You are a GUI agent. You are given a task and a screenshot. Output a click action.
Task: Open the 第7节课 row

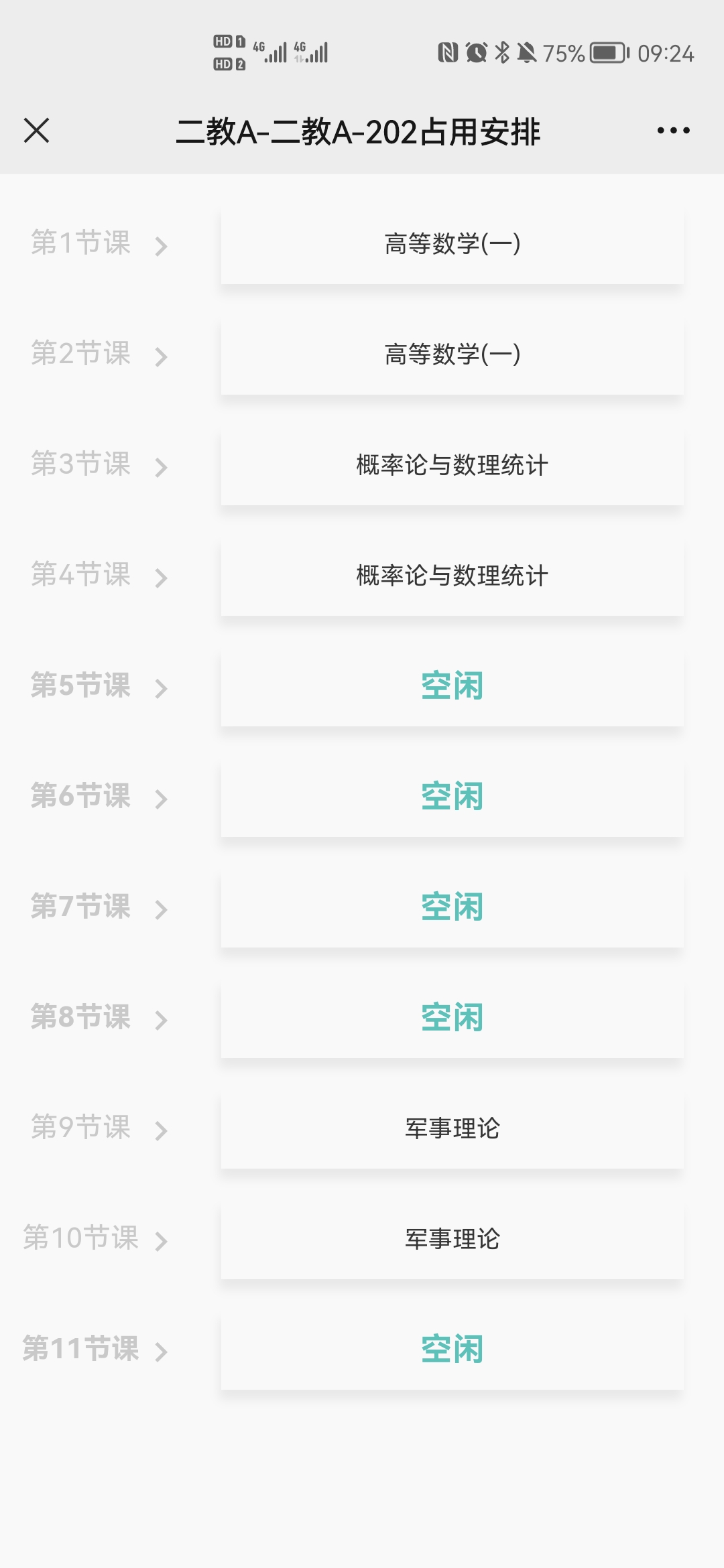click(x=362, y=908)
